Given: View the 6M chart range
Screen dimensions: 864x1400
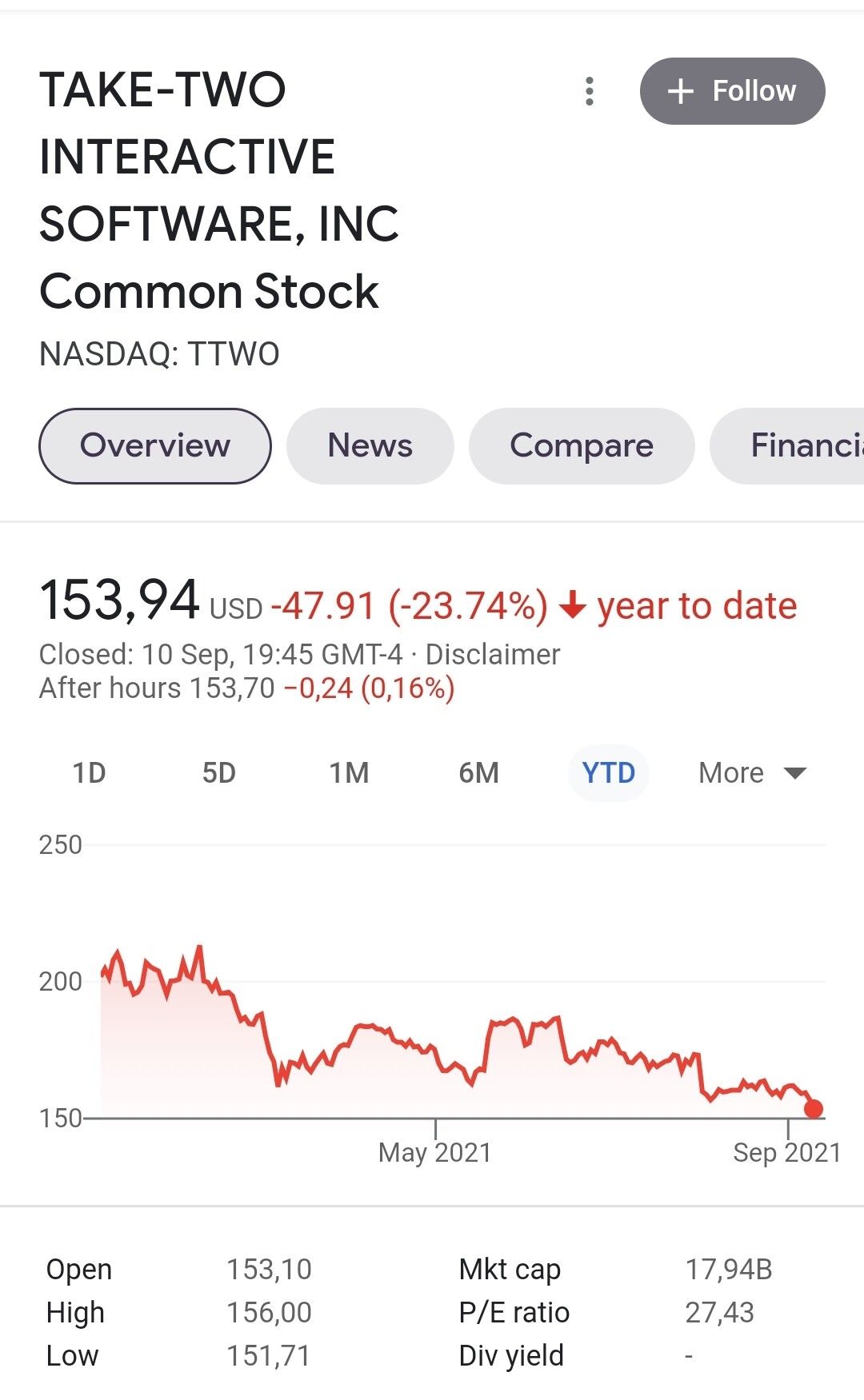Looking at the screenshot, I should pos(478,773).
